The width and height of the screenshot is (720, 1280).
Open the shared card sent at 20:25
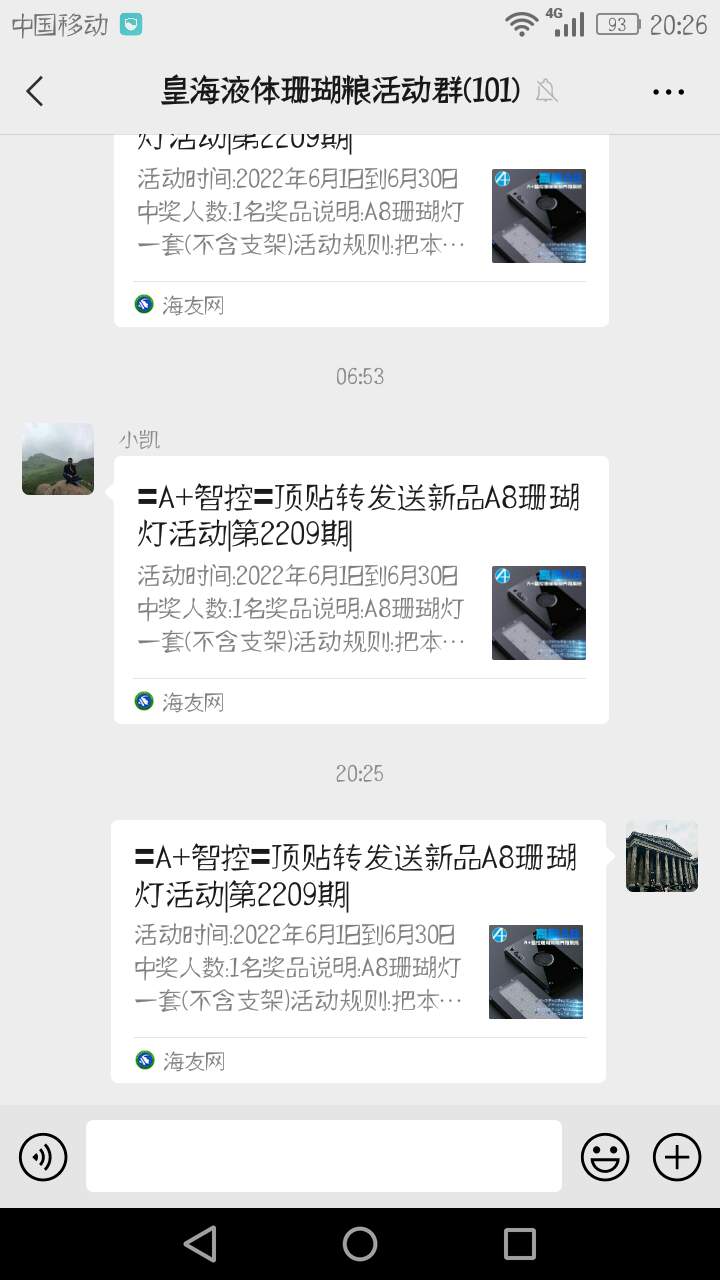[358, 950]
